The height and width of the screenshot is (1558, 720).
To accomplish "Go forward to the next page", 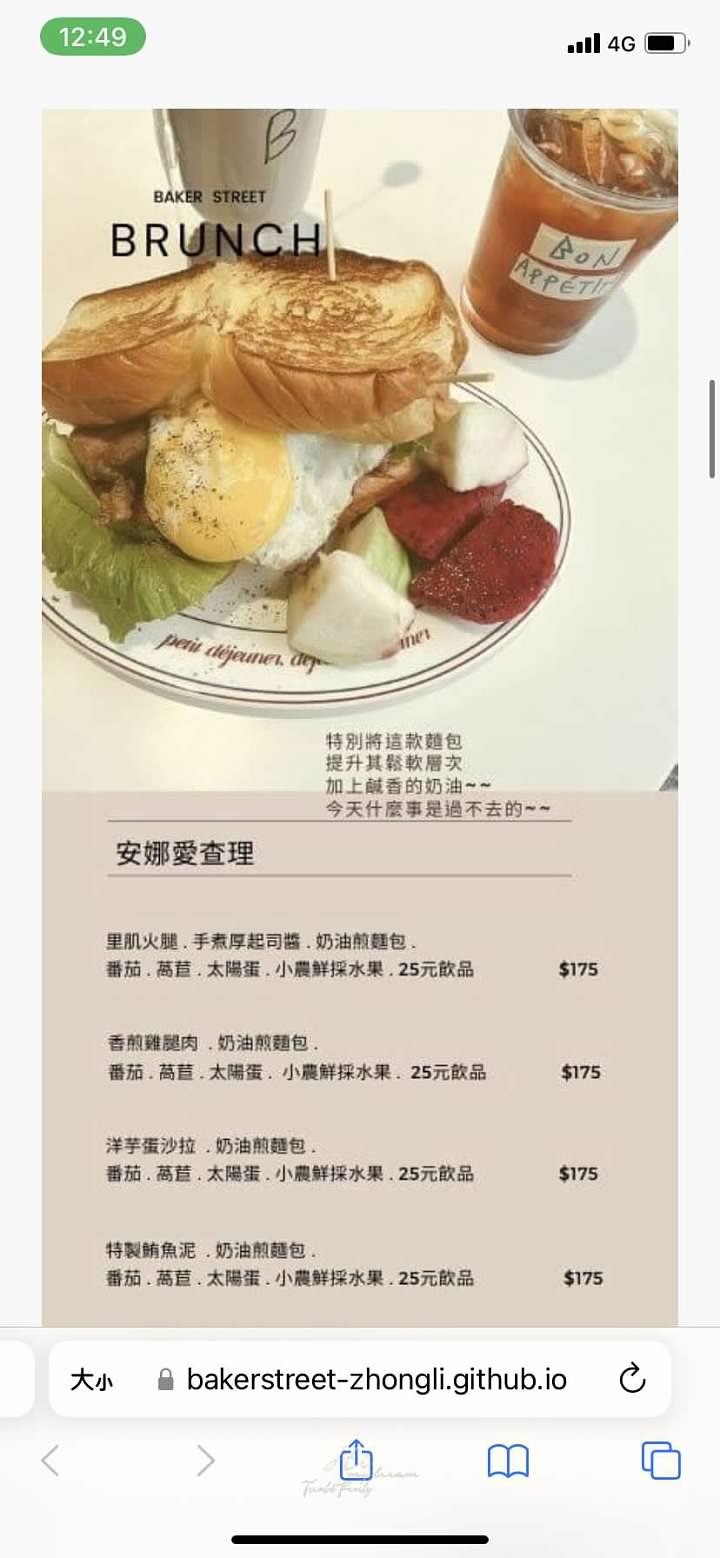I will tap(205, 1461).
